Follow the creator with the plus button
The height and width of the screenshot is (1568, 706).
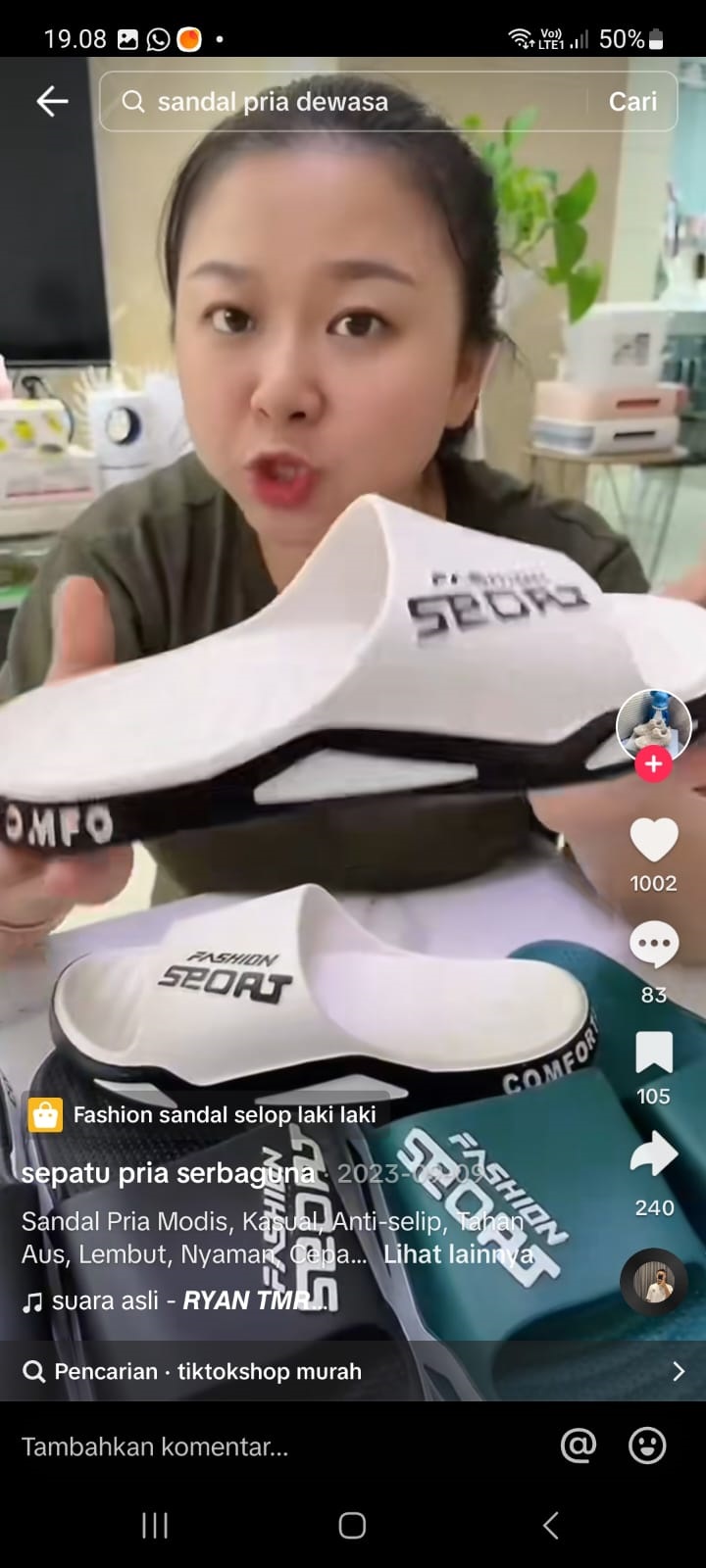(x=654, y=764)
